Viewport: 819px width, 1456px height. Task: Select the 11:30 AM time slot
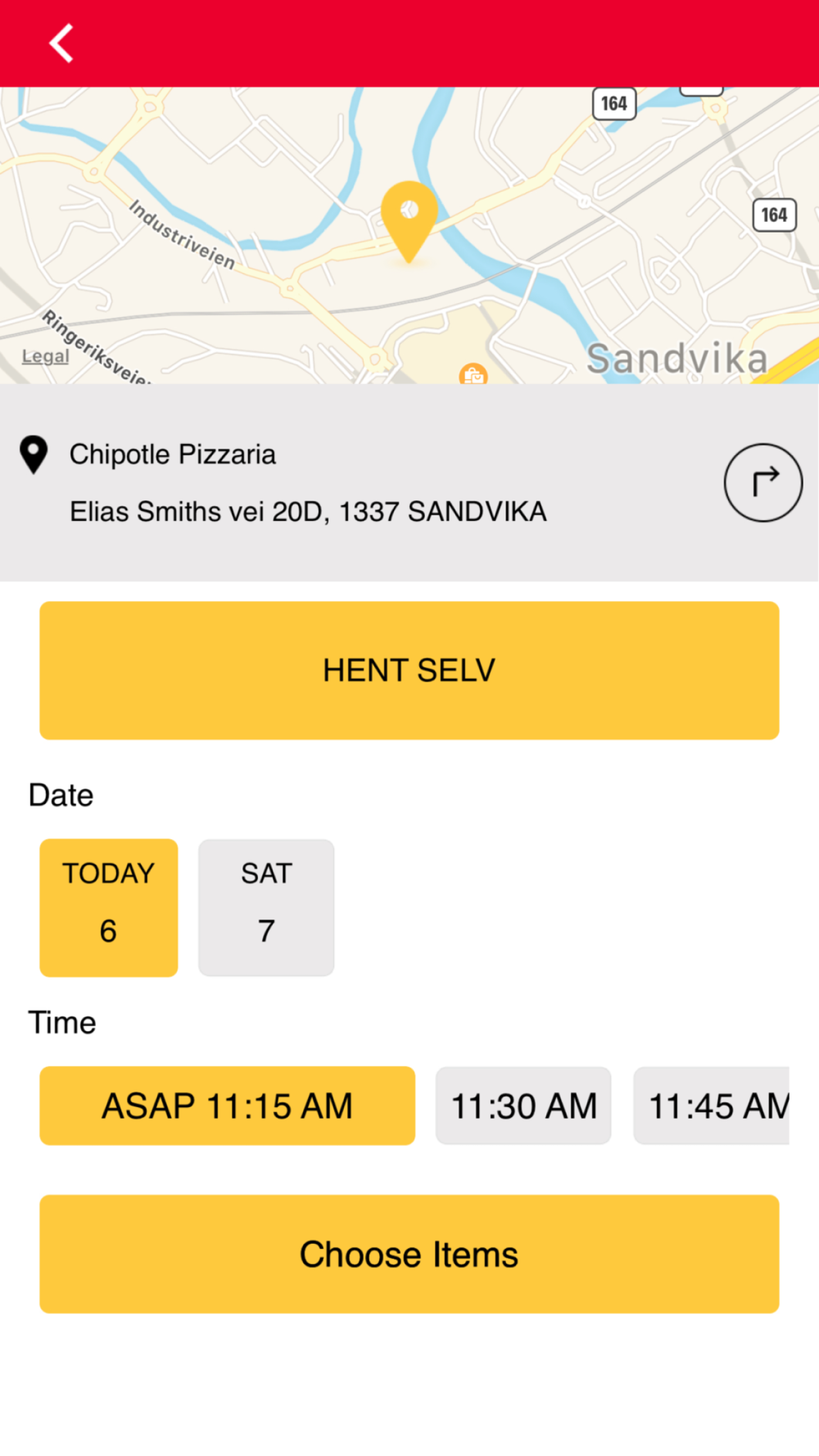tap(523, 1106)
